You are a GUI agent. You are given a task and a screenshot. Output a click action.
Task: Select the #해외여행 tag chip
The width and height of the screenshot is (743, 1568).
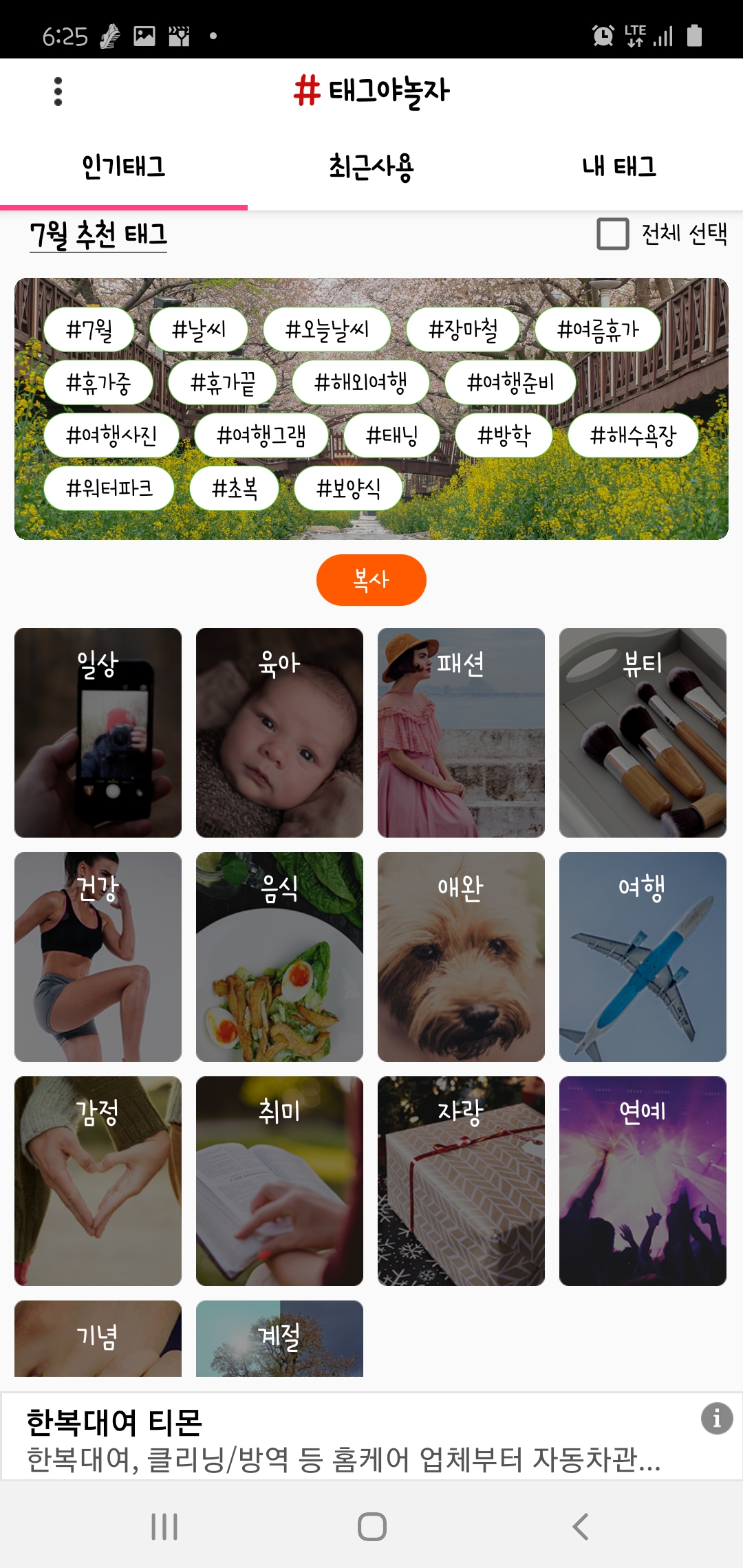click(x=360, y=382)
